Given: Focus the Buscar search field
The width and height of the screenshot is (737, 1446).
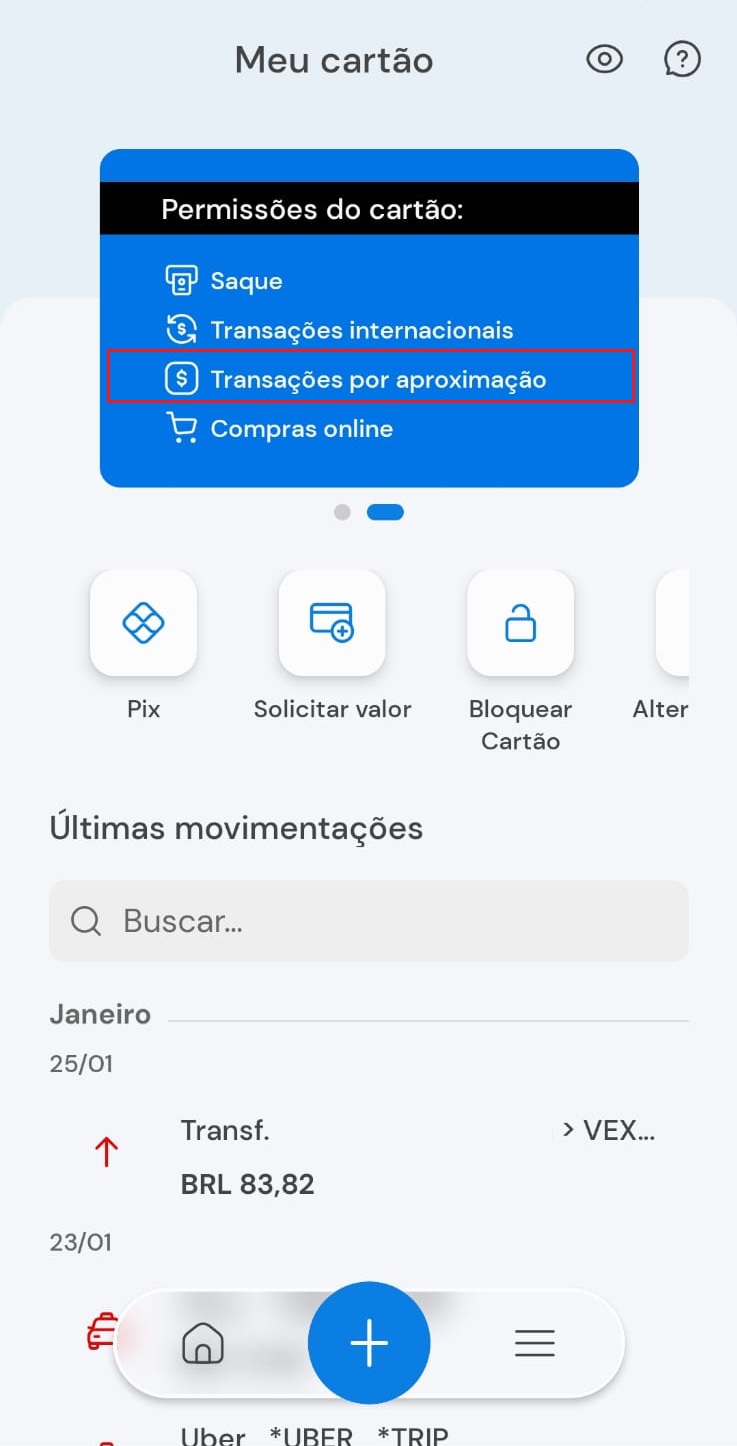Looking at the screenshot, I should click(369, 921).
